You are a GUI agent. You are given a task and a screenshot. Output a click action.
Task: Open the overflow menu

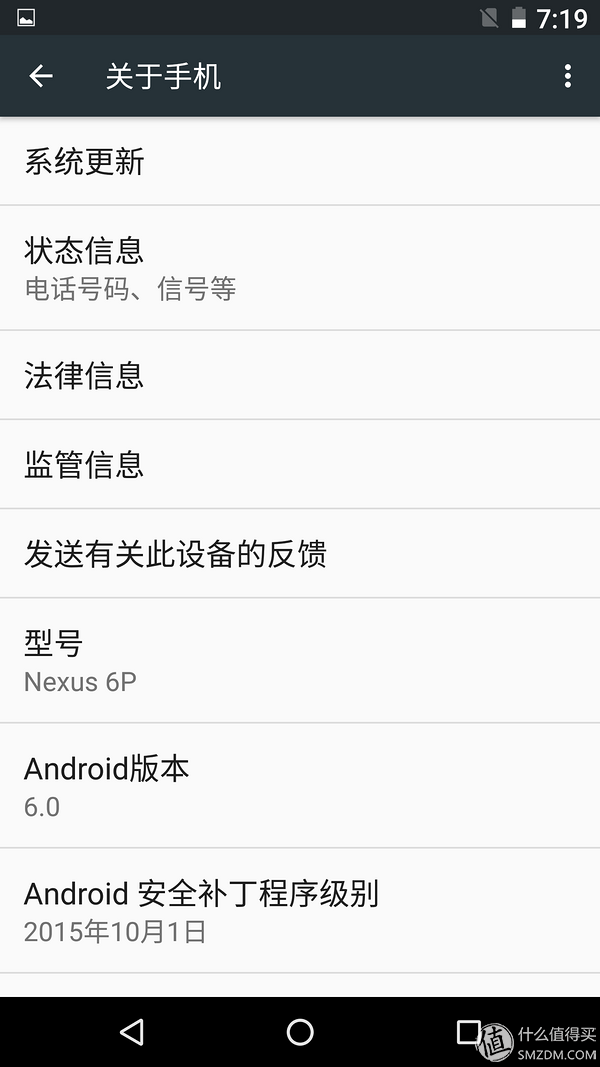click(x=567, y=76)
